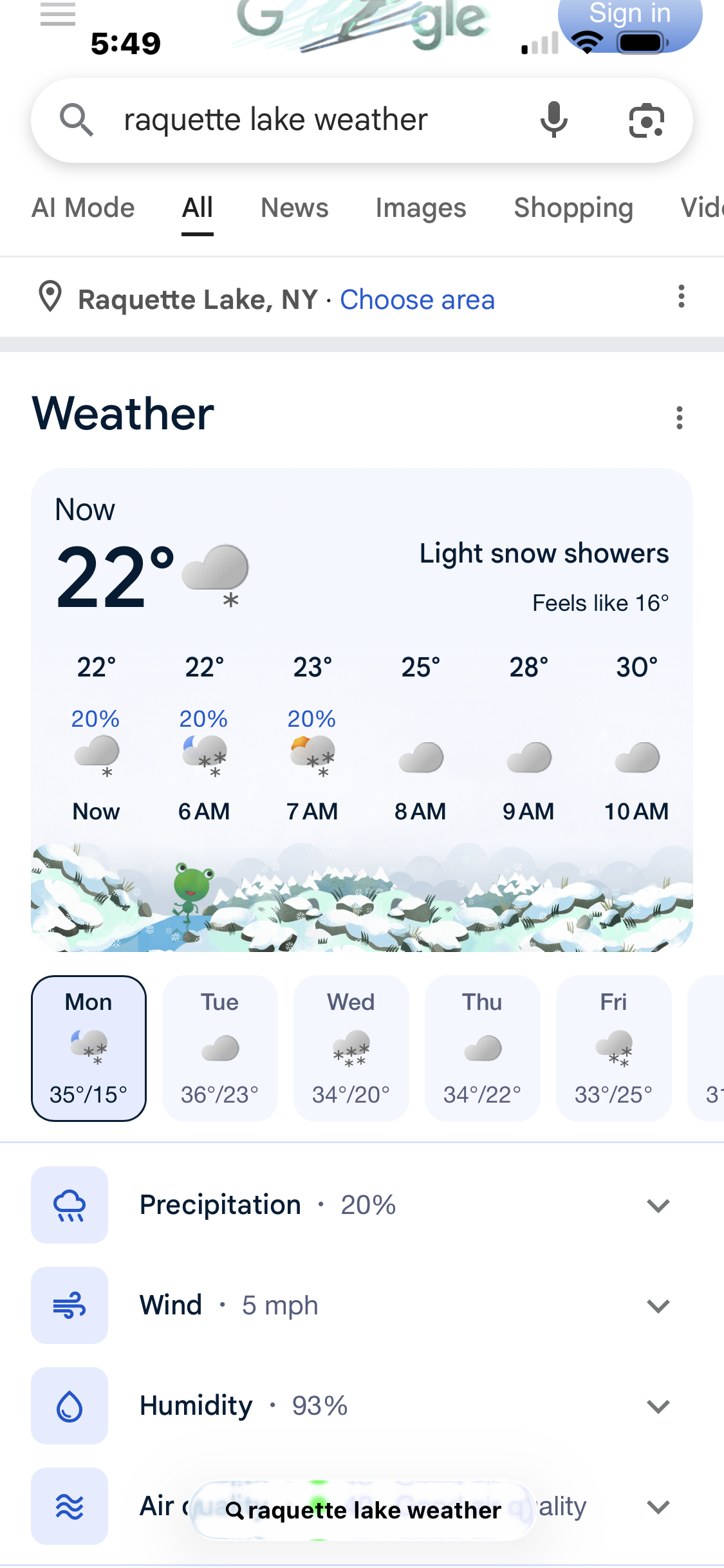Image resolution: width=724 pixels, height=1568 pixels.
Task: Select Friday's forecast card
Action: [614, 1049]
